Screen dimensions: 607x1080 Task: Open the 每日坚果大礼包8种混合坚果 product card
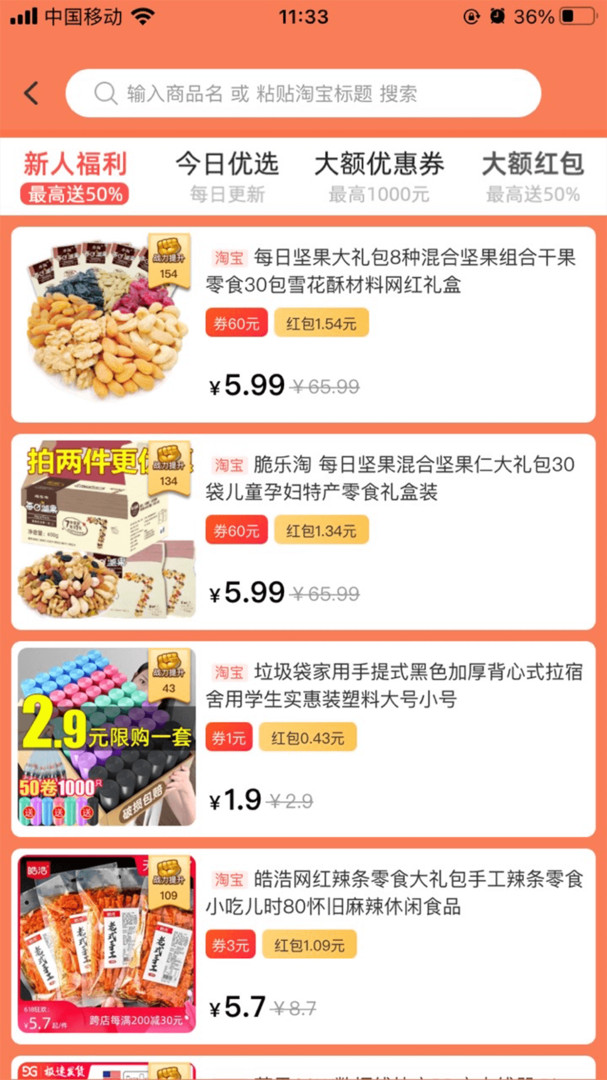pos(303,324)
